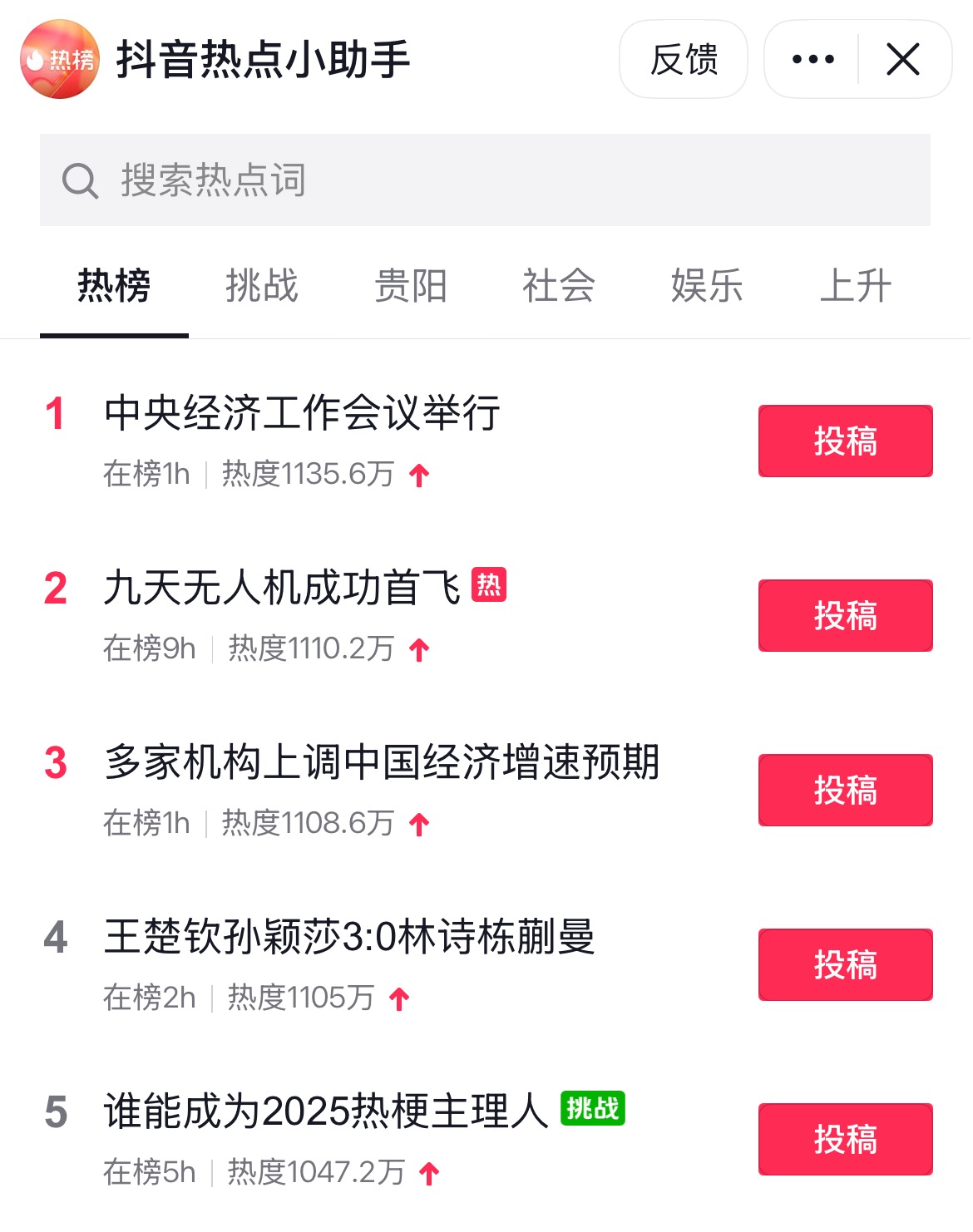Go to the 娱乐 tab
This screenshot has height=1232, width=973.
[x=707, y=287]
